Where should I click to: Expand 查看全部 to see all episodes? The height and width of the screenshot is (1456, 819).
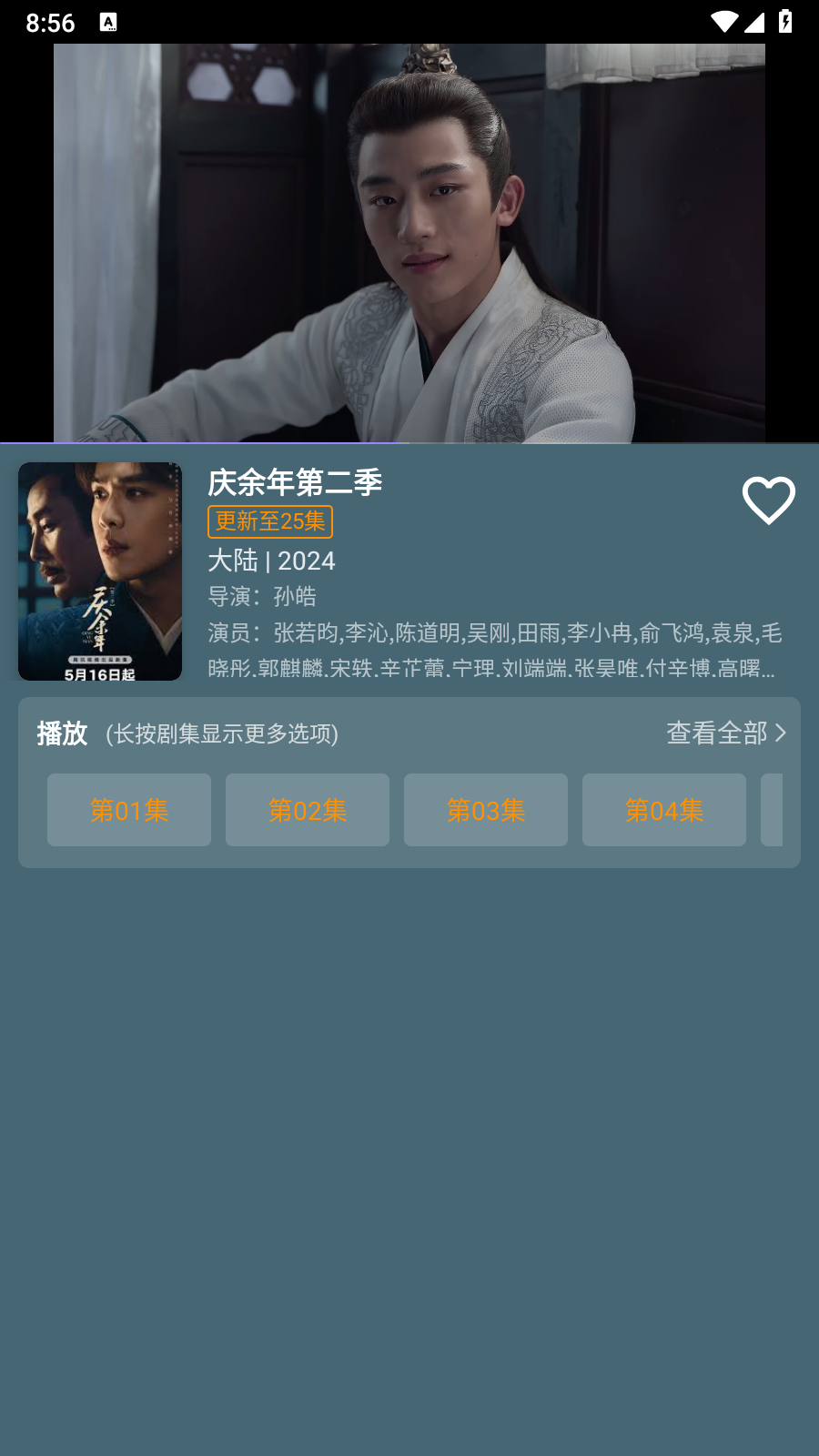pyautogui.click(x=719, y=733)
